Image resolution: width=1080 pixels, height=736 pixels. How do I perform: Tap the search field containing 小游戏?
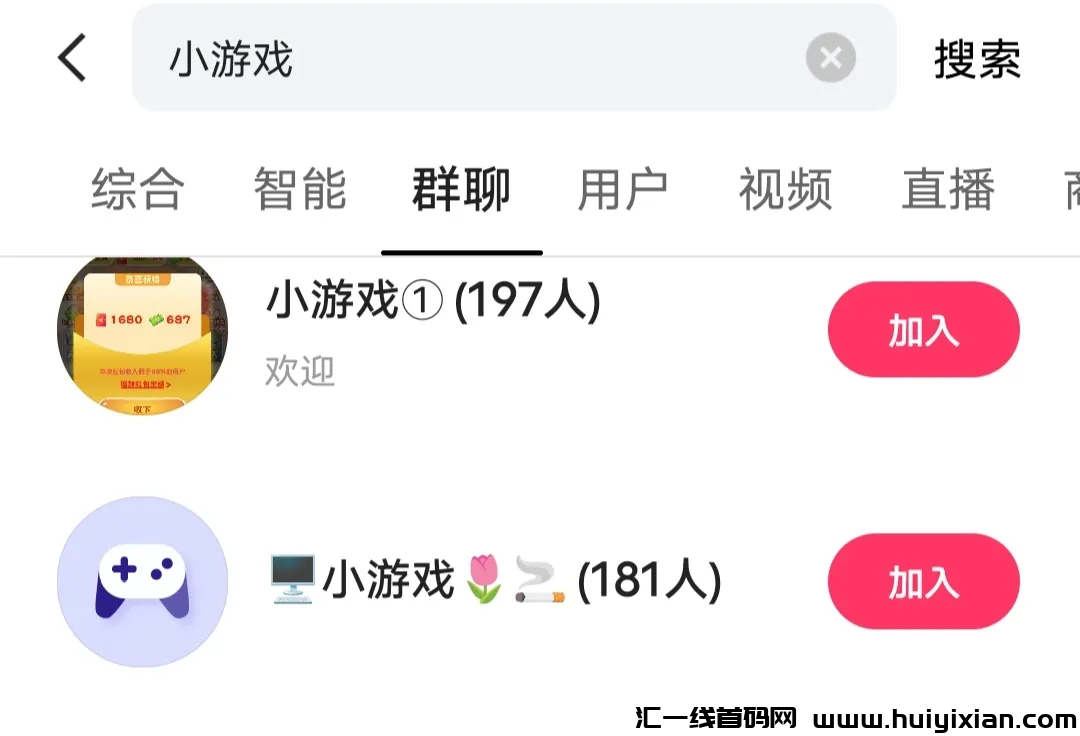click(x=480, y=59)
